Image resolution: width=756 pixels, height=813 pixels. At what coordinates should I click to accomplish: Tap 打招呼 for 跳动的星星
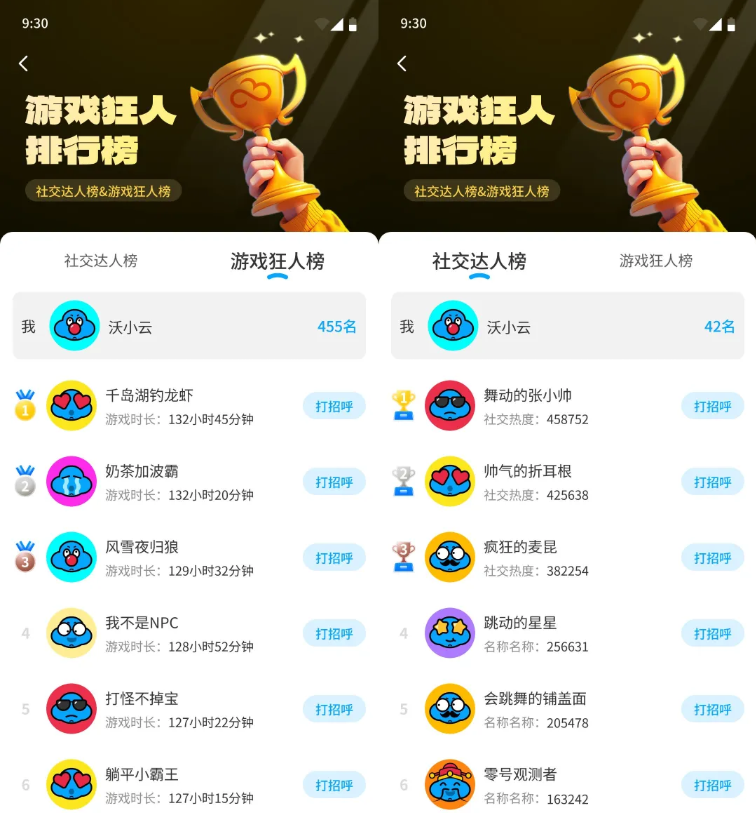(712, 633)
